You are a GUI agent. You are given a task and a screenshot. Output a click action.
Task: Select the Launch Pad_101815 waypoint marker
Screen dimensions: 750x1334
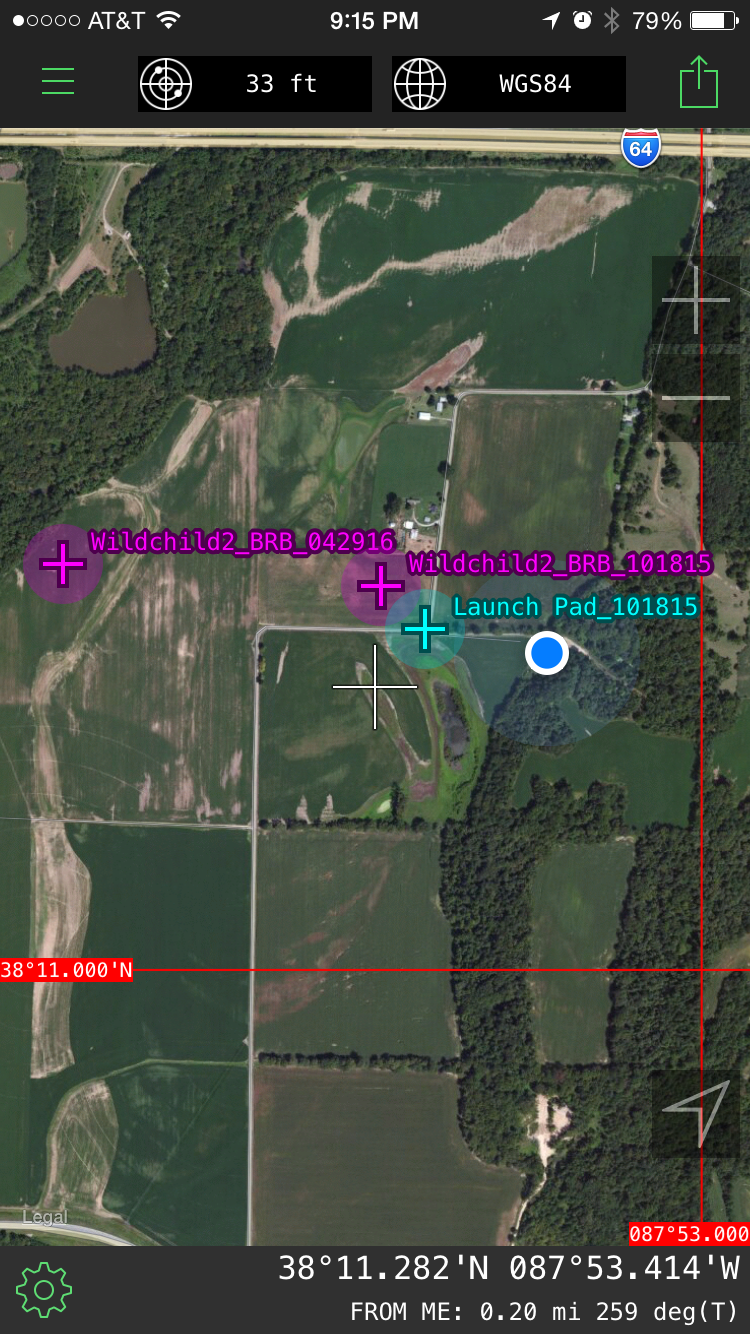tap(426, 629)
